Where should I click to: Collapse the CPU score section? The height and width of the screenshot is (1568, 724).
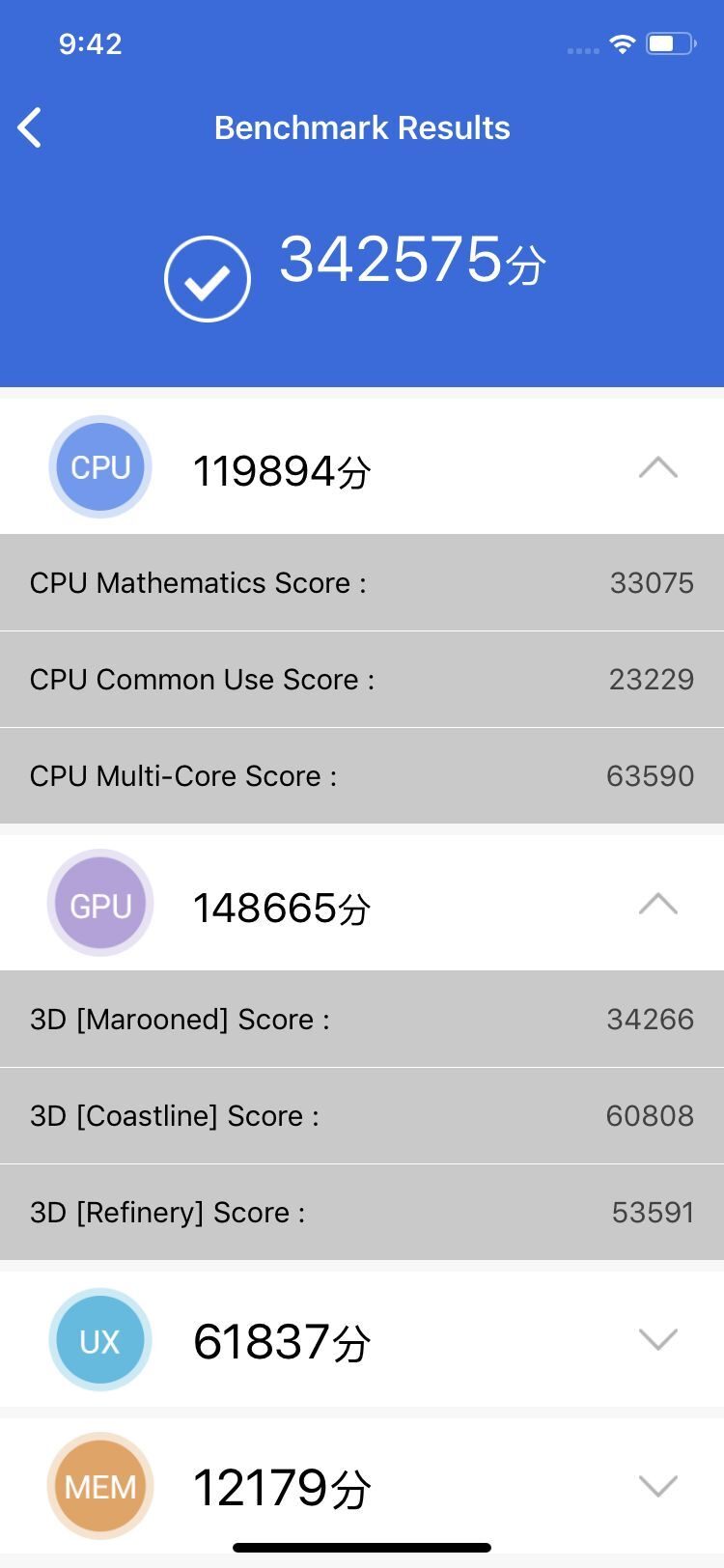pyautogui.click(x=657, y=468)
